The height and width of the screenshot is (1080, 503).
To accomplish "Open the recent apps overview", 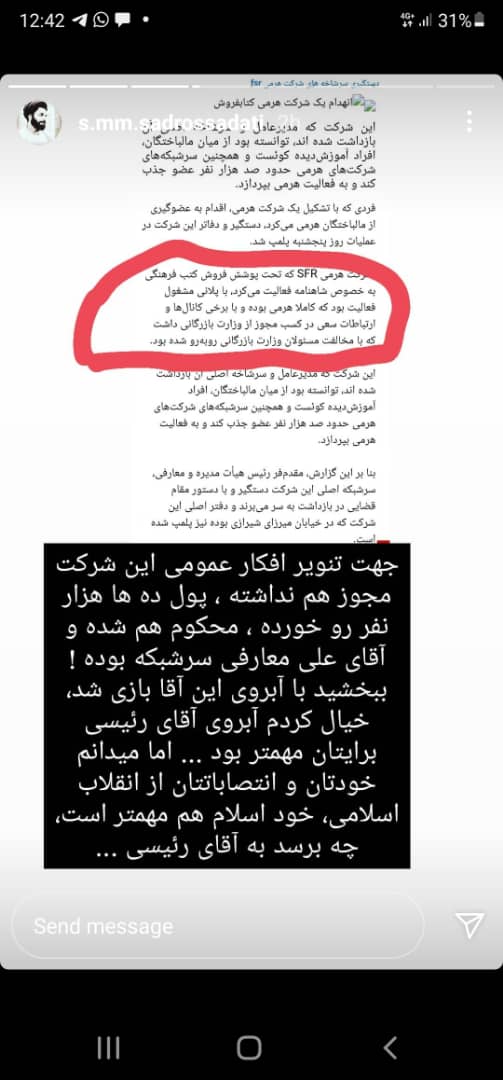I will click(108, 1048).
